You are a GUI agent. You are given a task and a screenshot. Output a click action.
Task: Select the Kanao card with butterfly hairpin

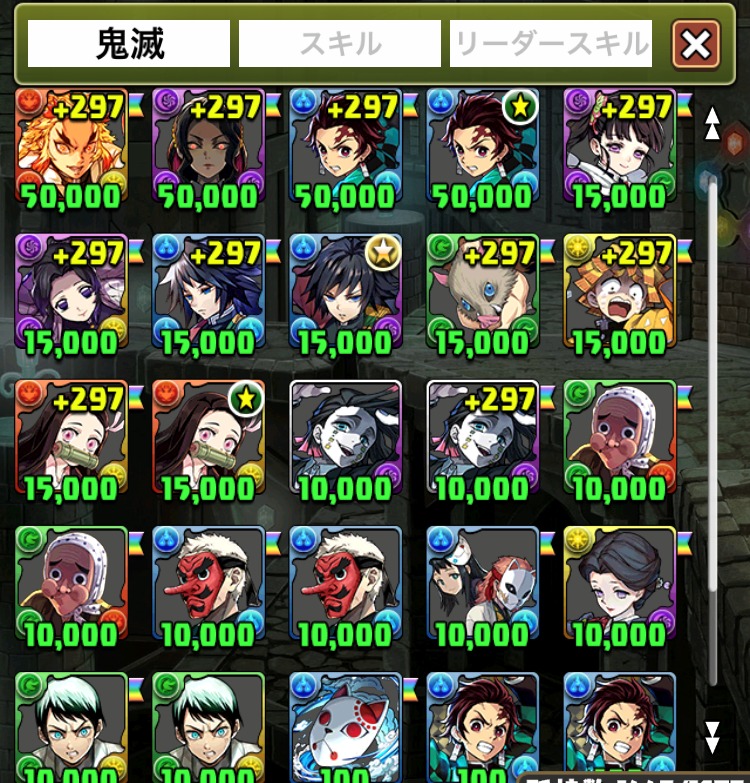(619, 148)
